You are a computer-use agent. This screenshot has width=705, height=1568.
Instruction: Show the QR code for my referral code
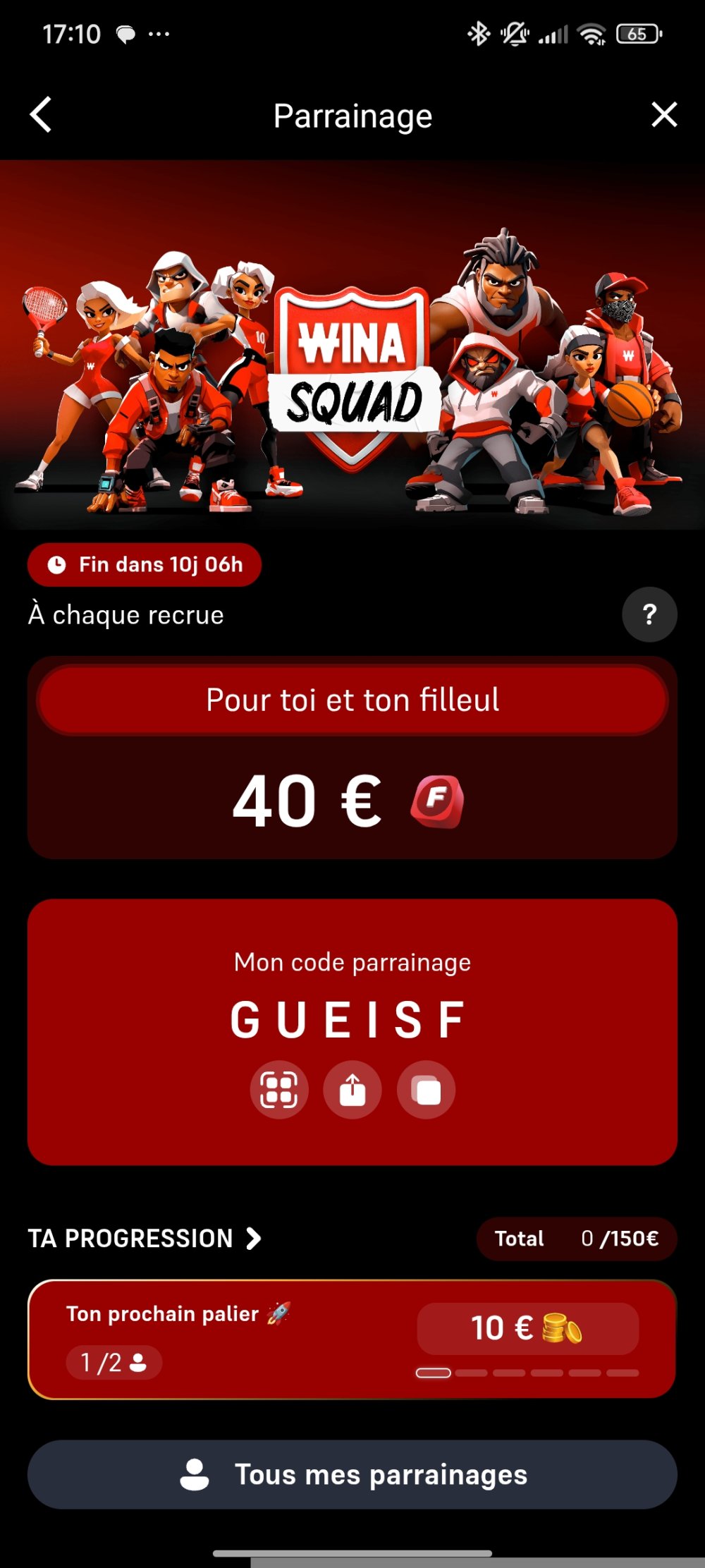pos(279,1090)
